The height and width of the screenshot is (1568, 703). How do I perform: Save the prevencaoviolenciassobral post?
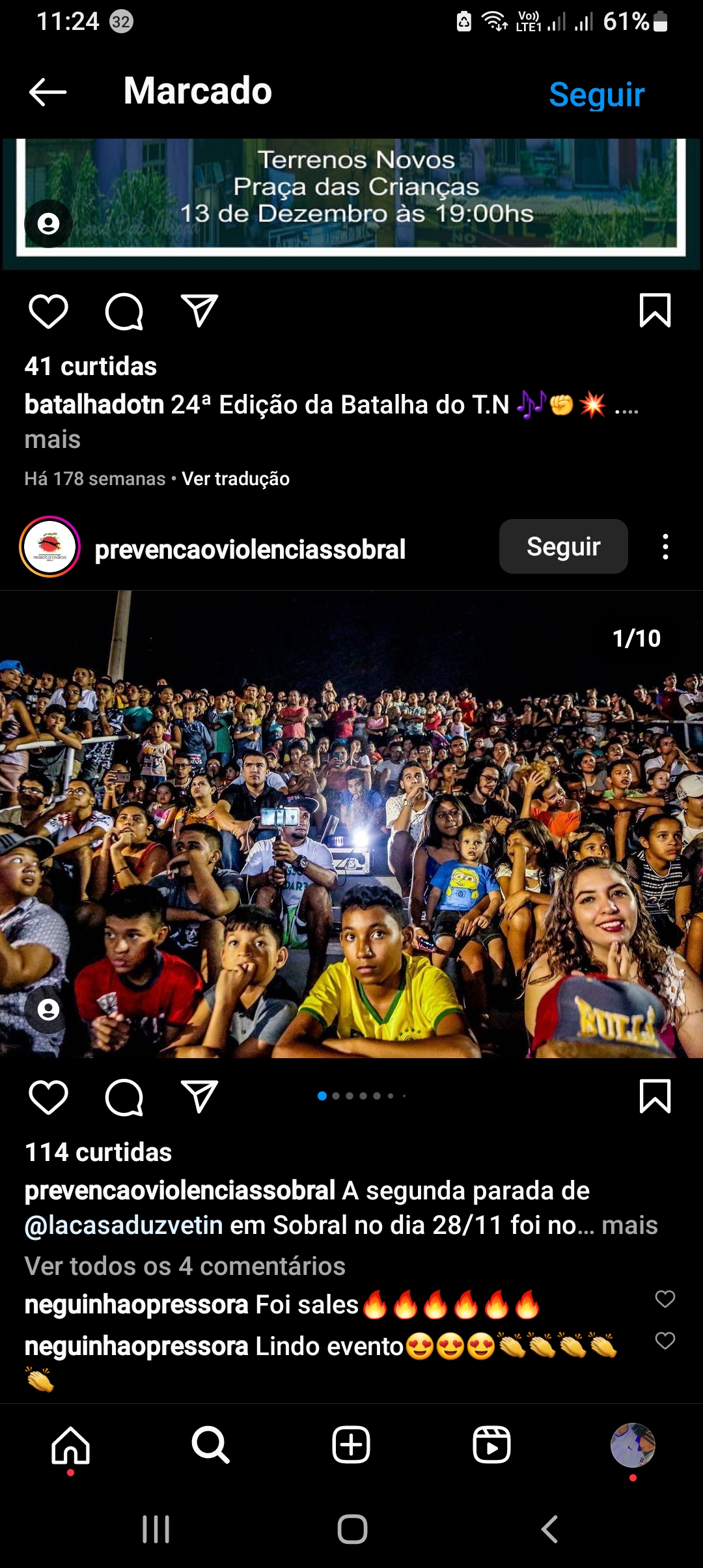point(655,1097)
